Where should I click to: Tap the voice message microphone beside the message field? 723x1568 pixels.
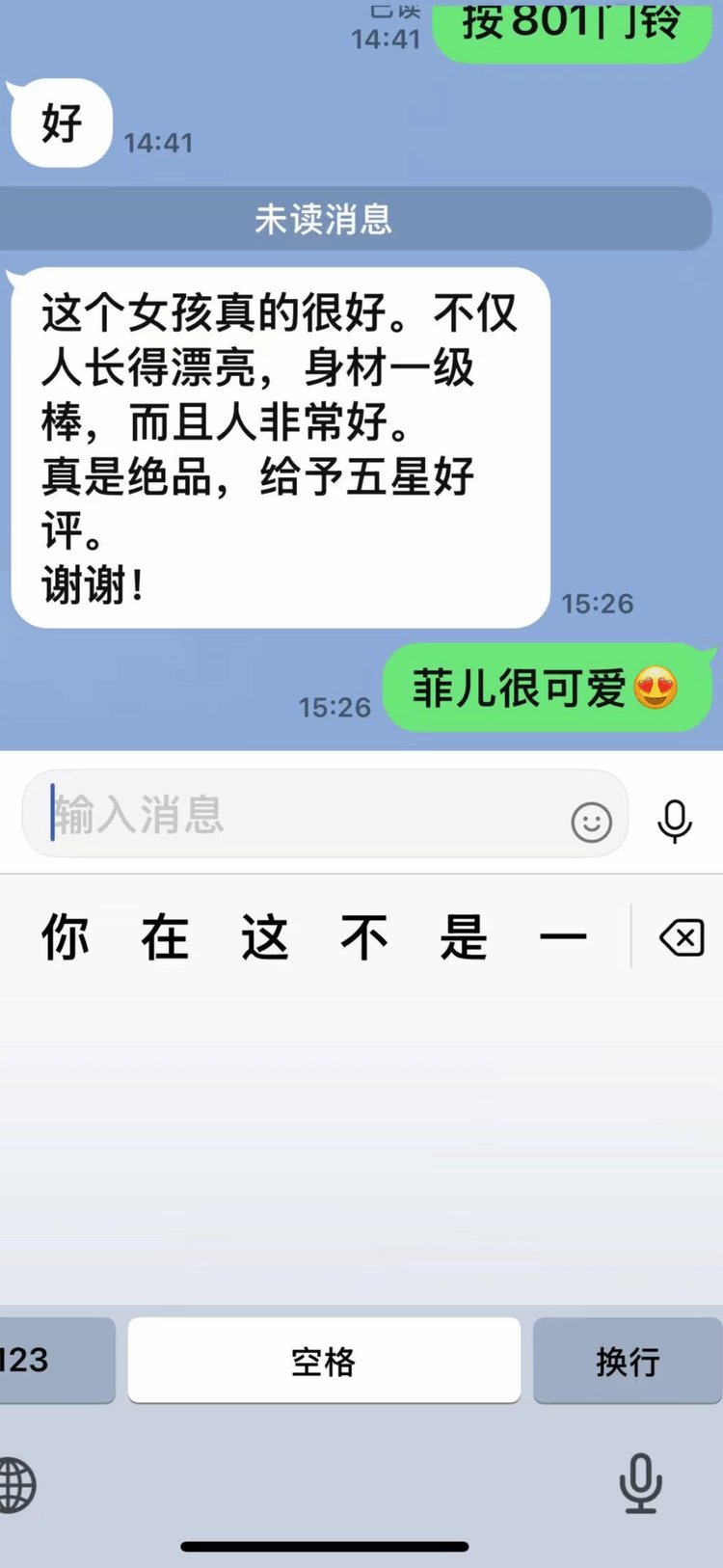tap(674, 822)
